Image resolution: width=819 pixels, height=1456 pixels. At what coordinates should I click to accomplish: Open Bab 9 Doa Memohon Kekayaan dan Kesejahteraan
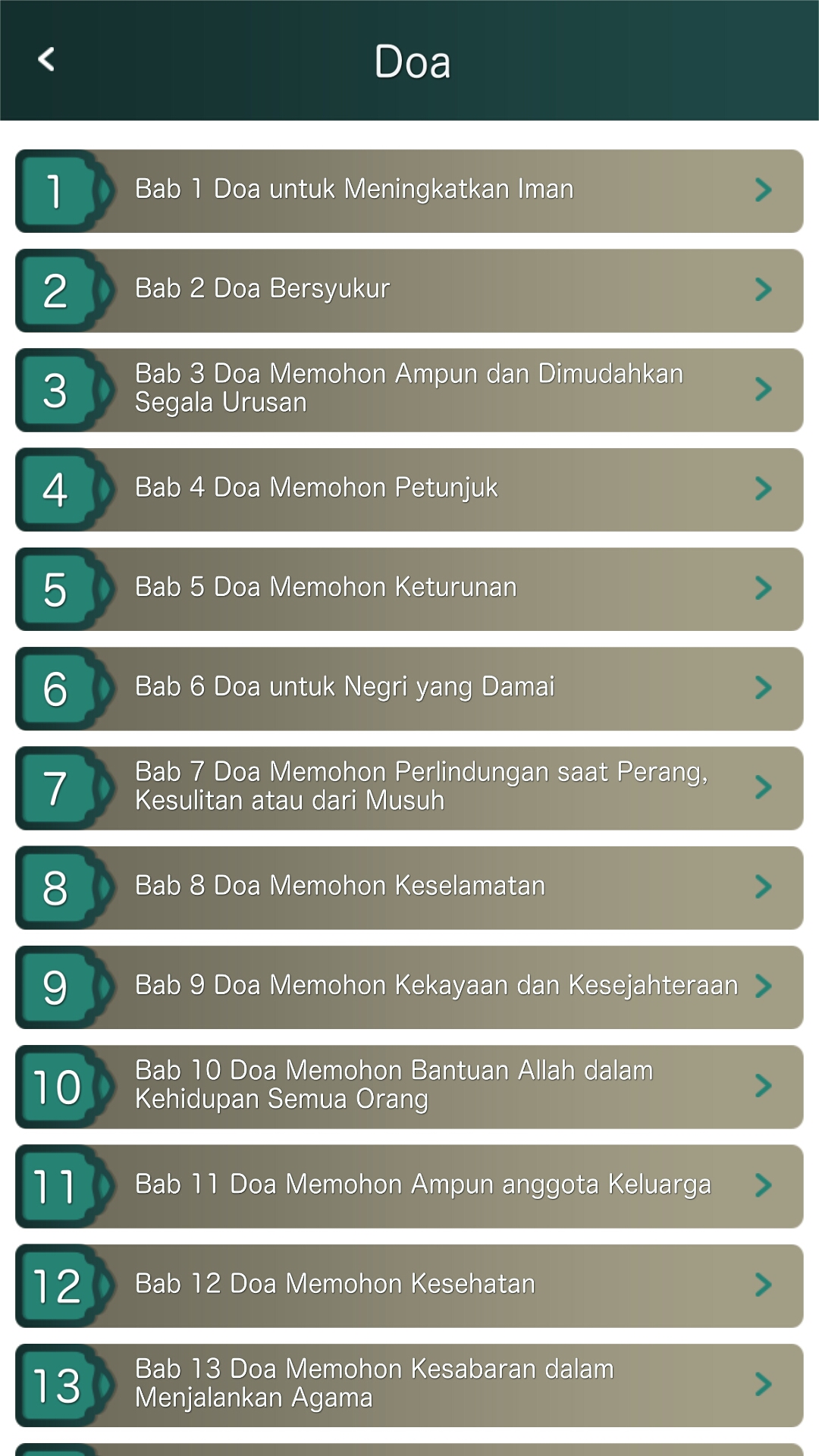[x=409, y=986]
